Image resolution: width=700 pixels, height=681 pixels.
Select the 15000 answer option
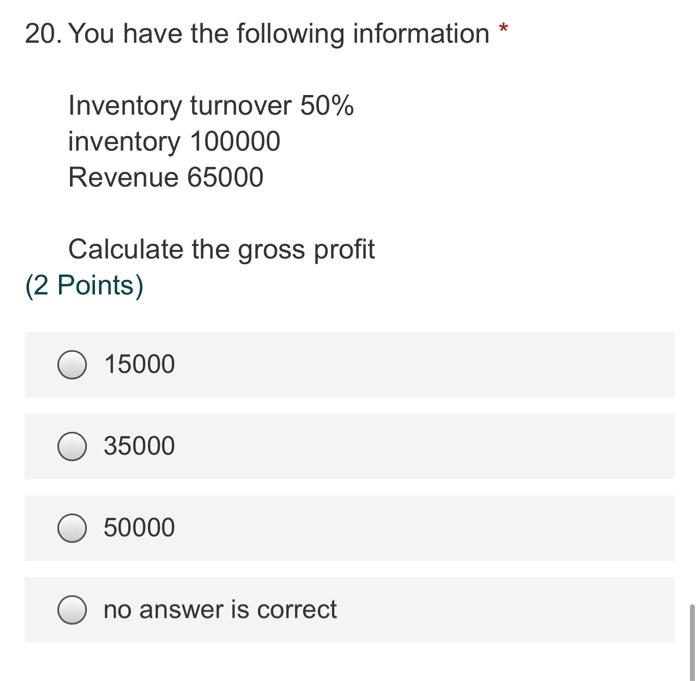72,365
